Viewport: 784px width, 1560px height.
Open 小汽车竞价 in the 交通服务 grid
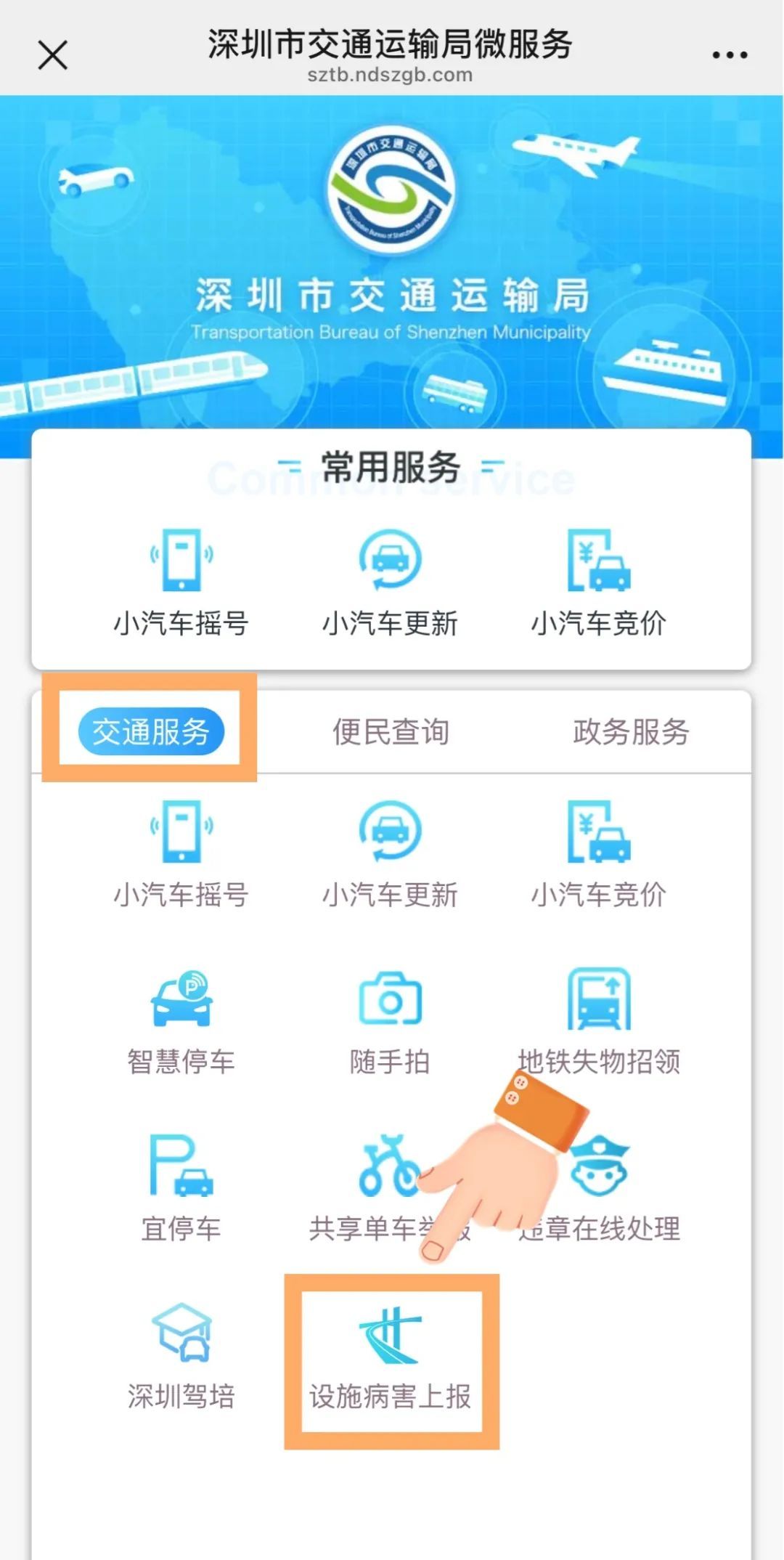tap(599, 855)
